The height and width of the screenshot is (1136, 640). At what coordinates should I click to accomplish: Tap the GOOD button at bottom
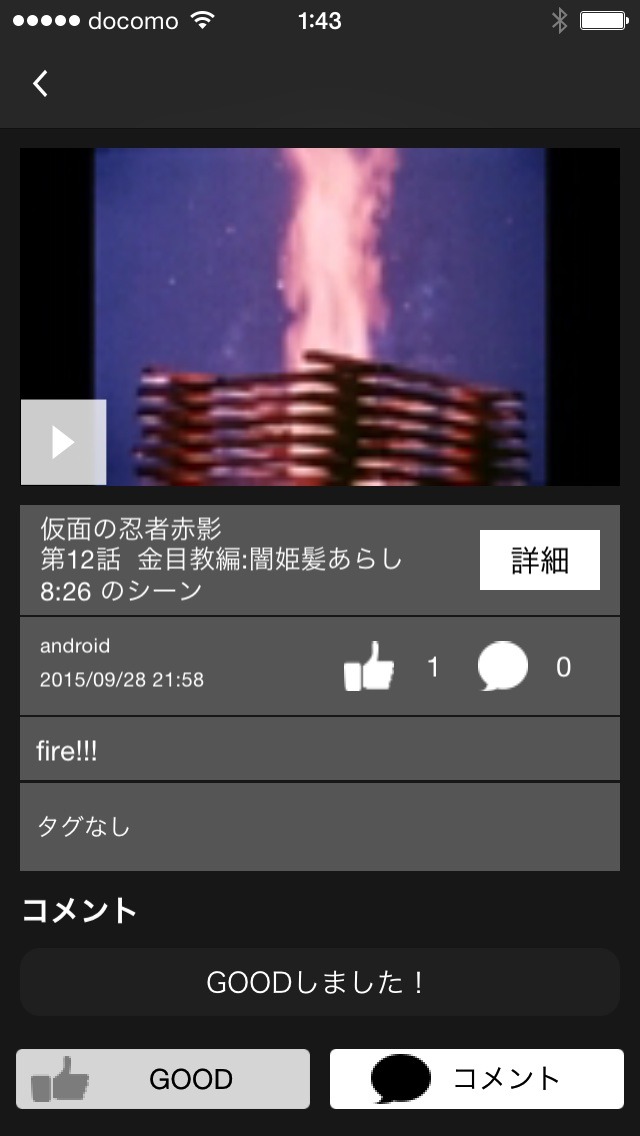[x=163, y=1079]
